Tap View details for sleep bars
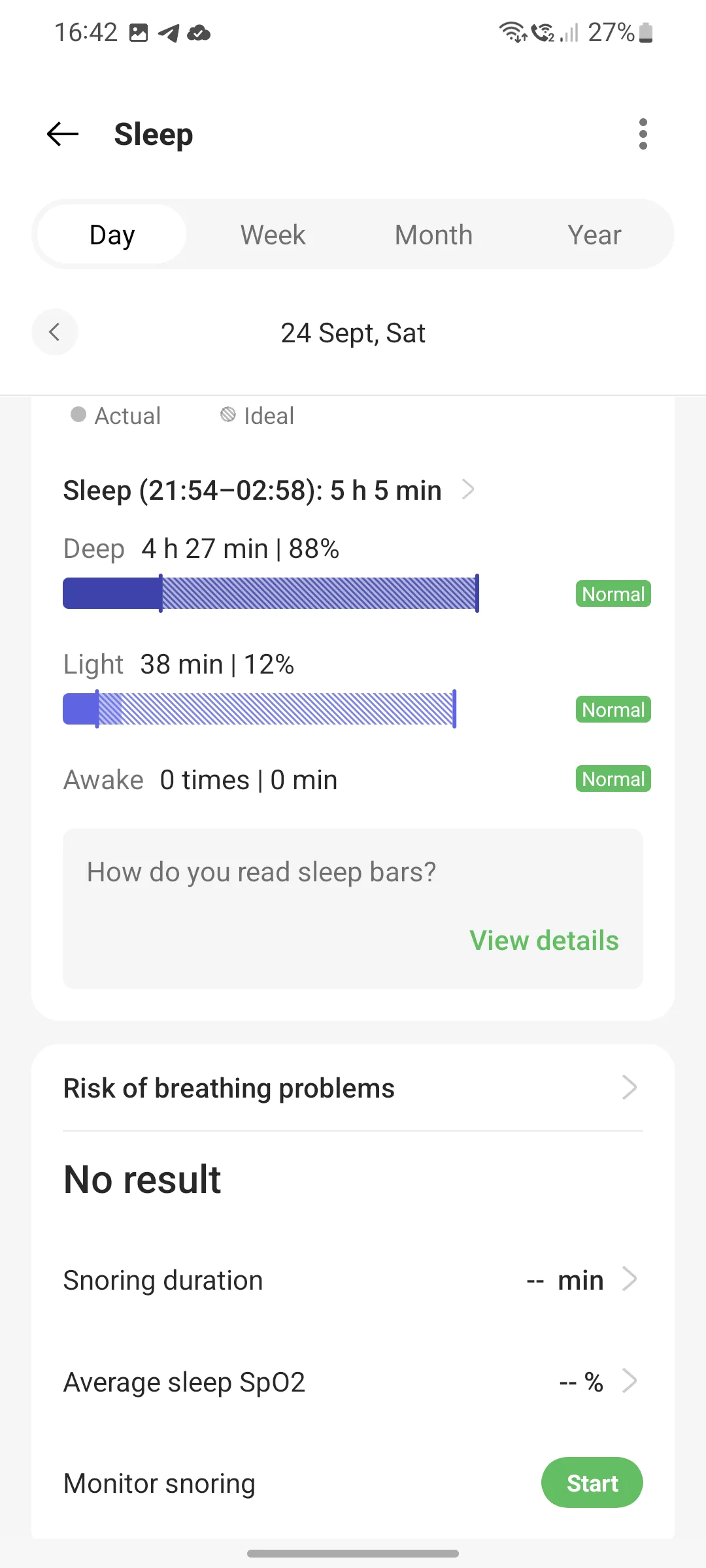Viewport: 706px width, 1568px height. click(x=544, y=941)
